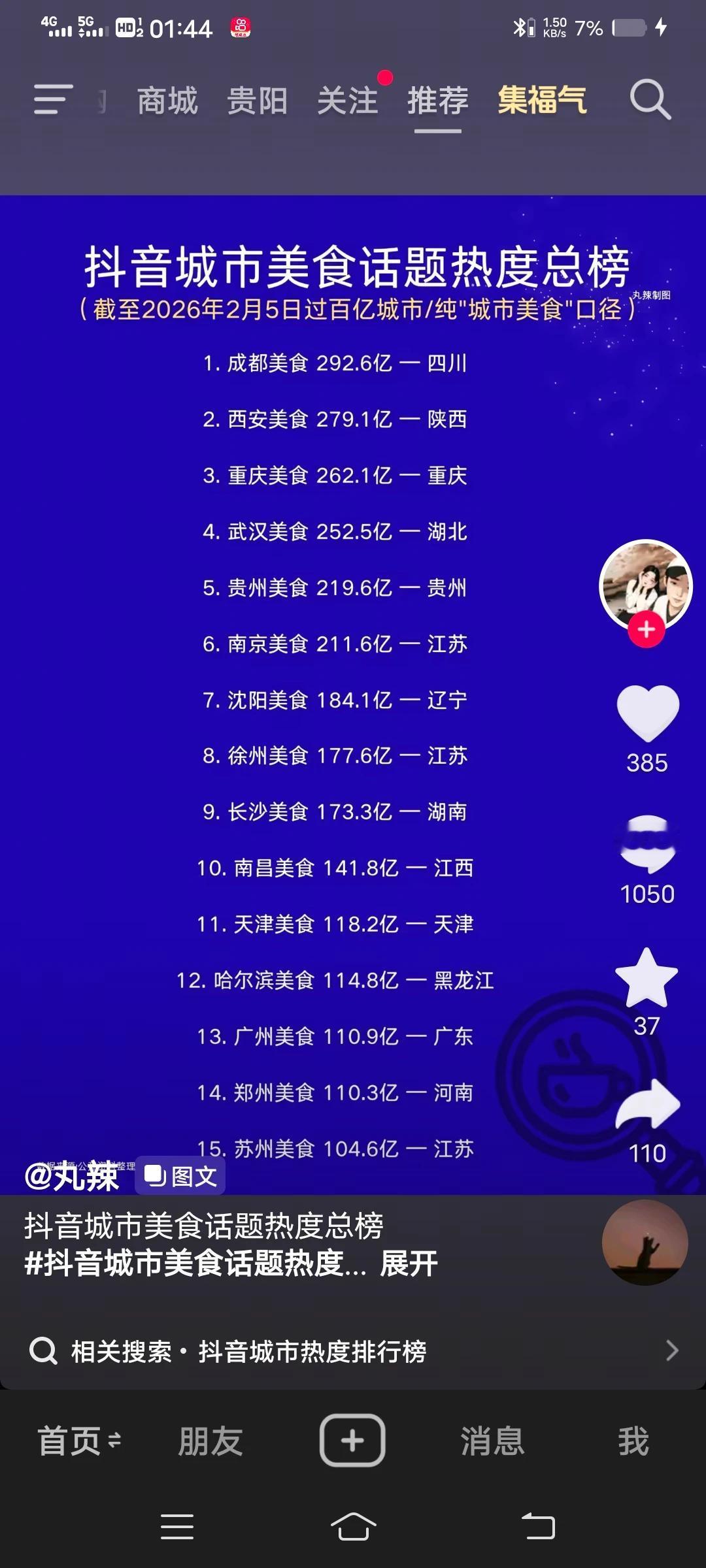This screenshot has width=706, height=1568.
Task: Tap the center plus icon to create a post
Action: pyautogui.click(x=352, y=1441)
